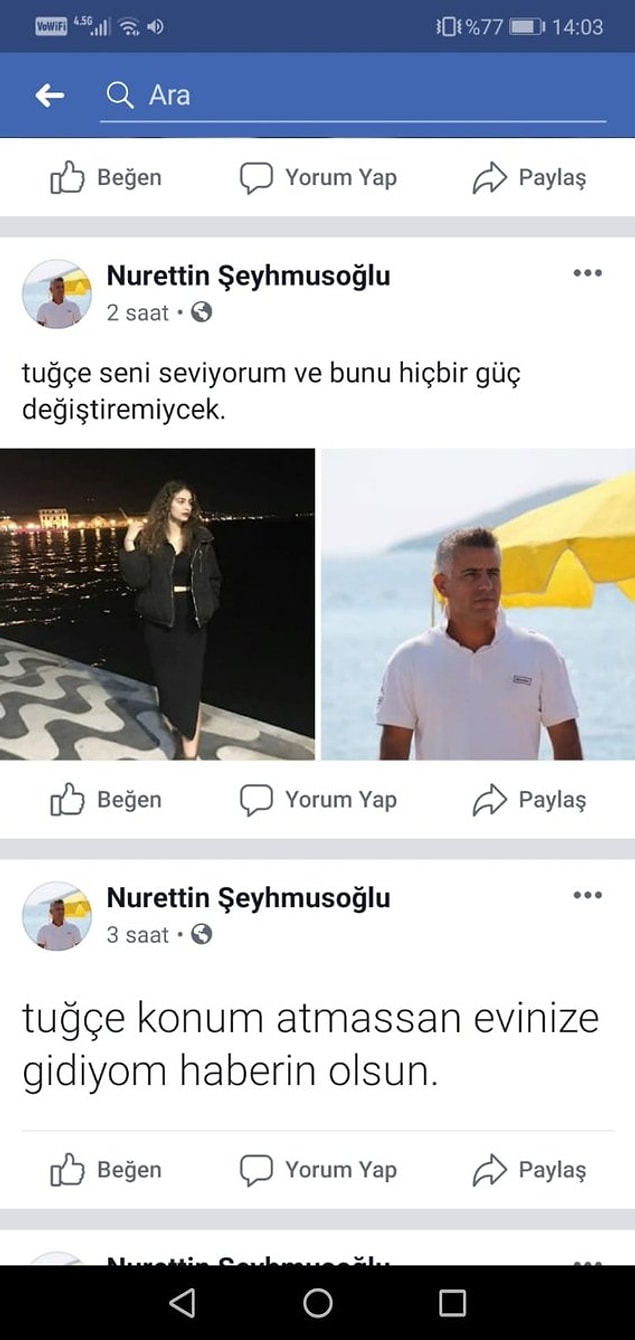Comment on the 'tuğçe konum atmassan' post
The height and width of the screenshot is (1340, 635).
point(318,1170)
